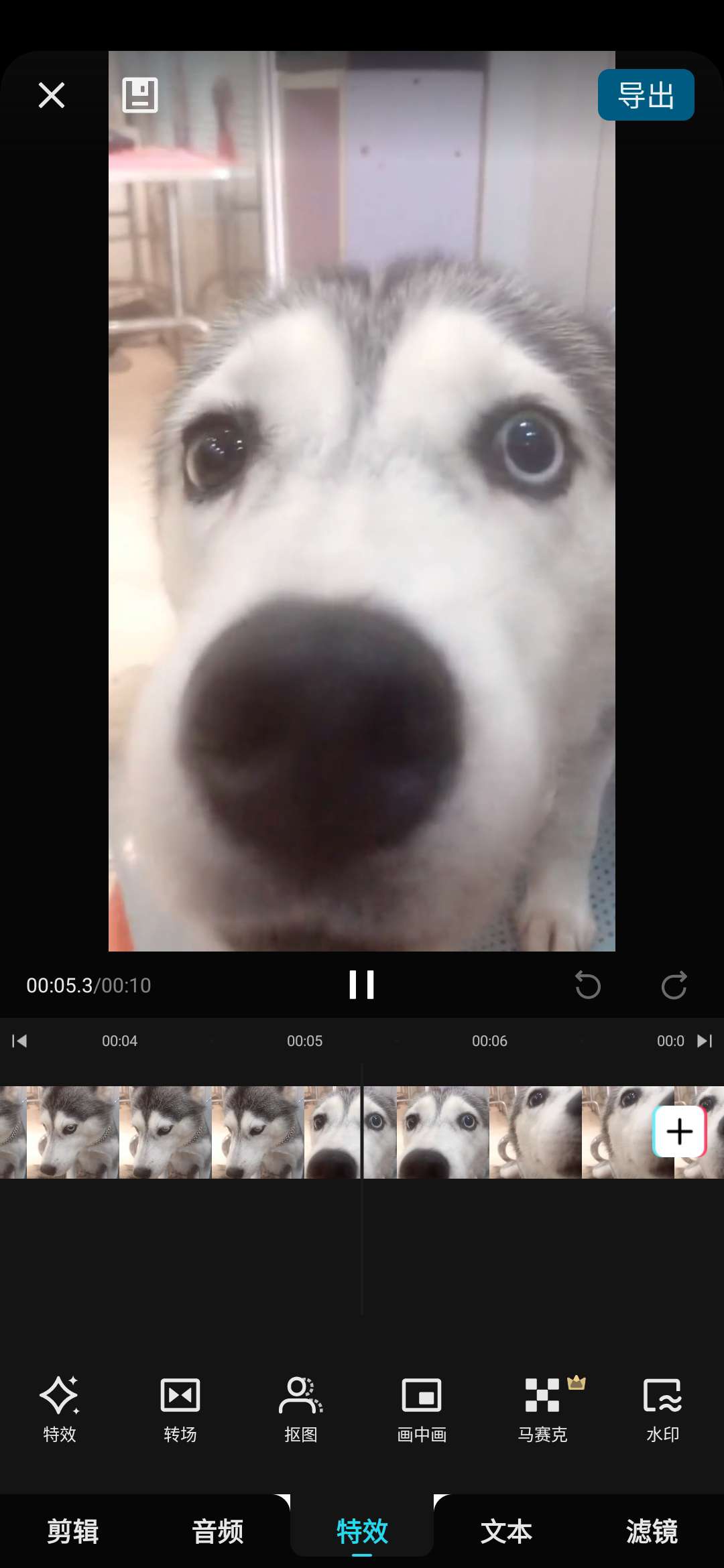Save the project as draft
The height and width of the screenshot is (1568, 724).
140,95
